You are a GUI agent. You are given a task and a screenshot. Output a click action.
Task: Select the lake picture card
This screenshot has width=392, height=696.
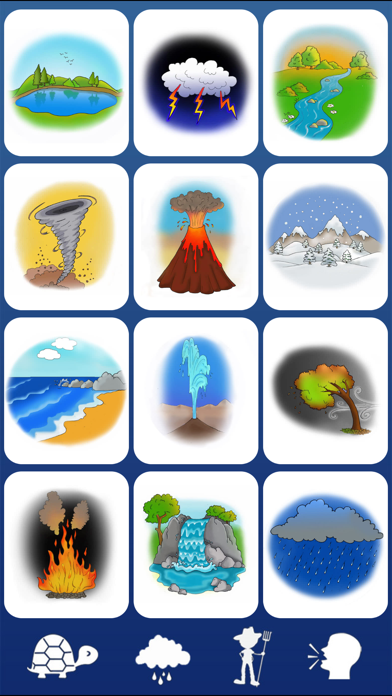pyautogui.click(x=67, y=83)
